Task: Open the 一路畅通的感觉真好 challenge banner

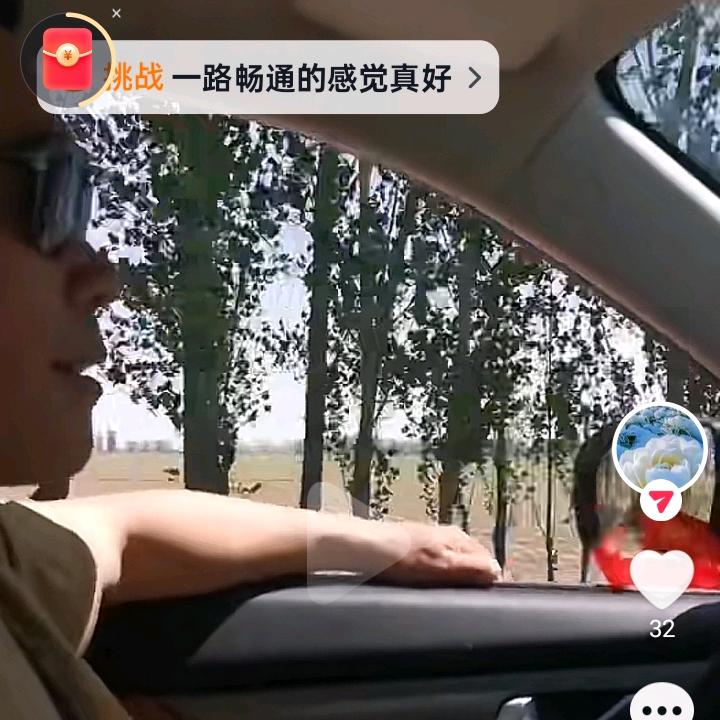Action: (294, 77)
